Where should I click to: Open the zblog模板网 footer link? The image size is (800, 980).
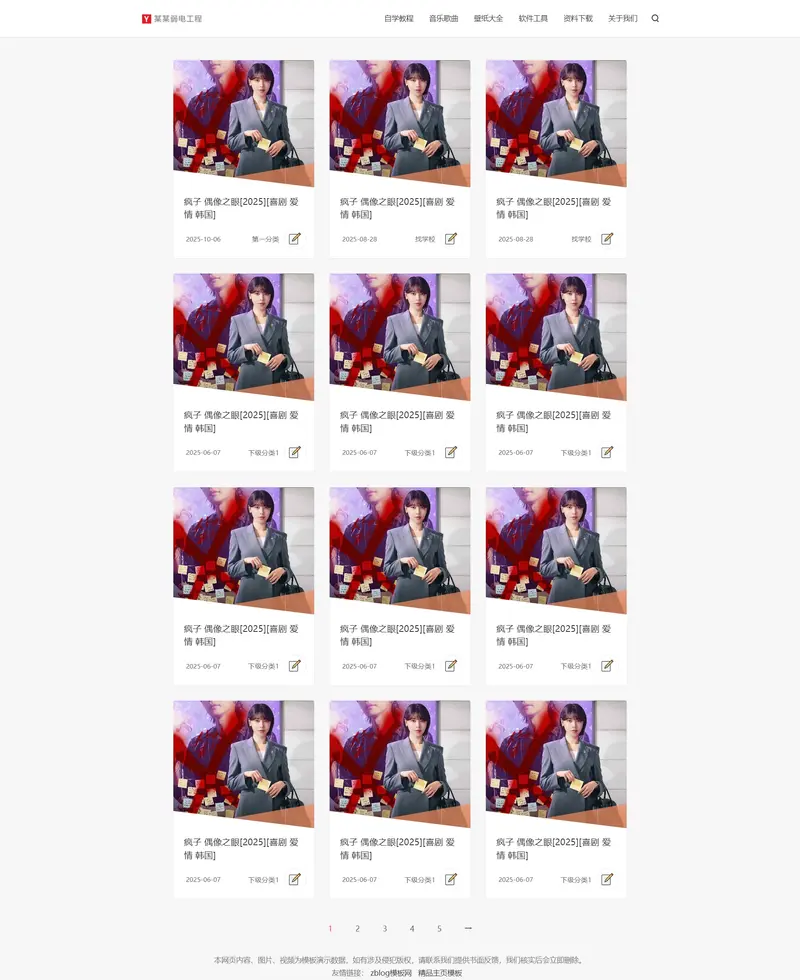tap(391, 972)
